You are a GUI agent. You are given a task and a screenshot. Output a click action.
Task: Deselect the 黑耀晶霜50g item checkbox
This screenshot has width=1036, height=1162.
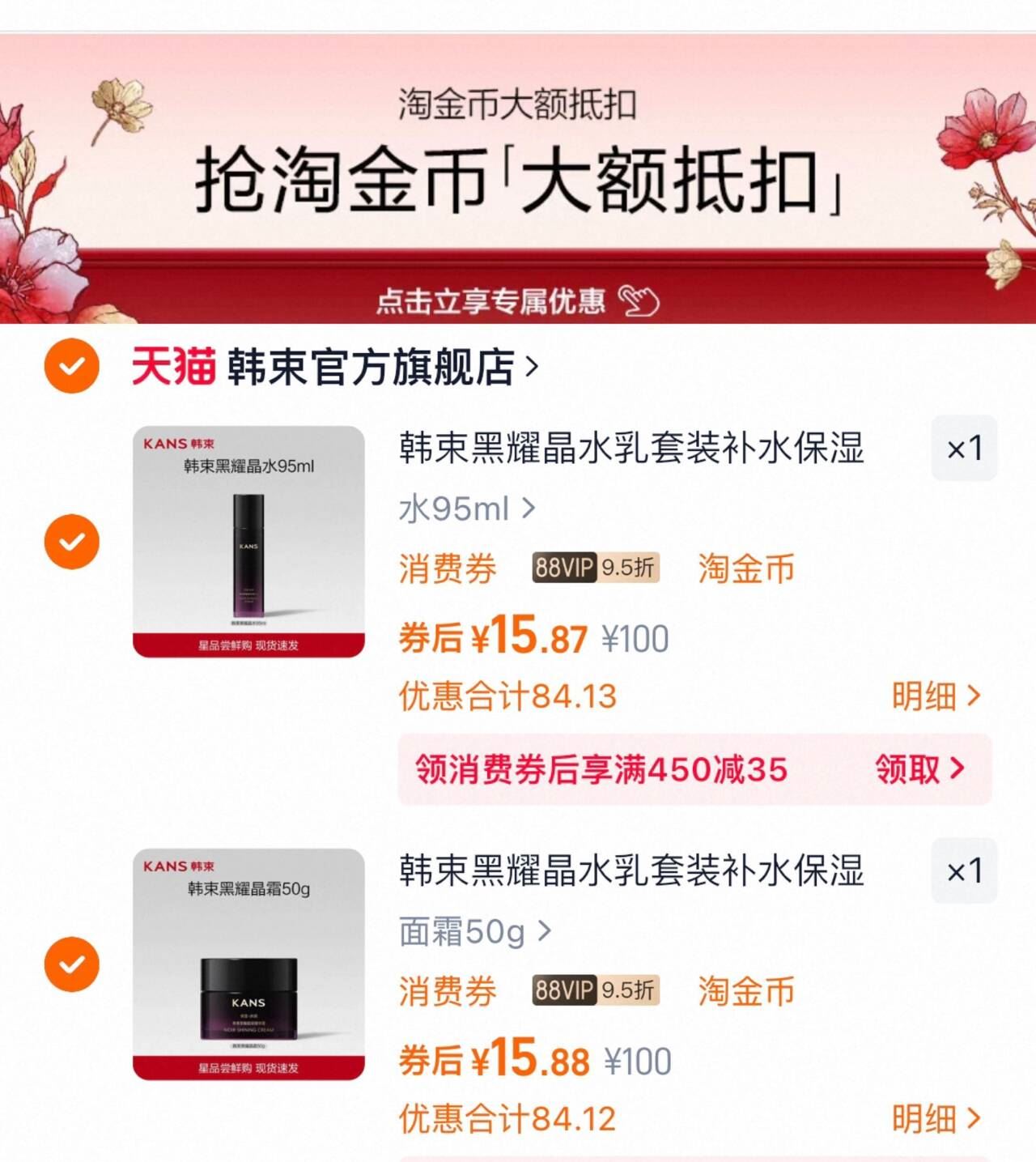point(73,964)
